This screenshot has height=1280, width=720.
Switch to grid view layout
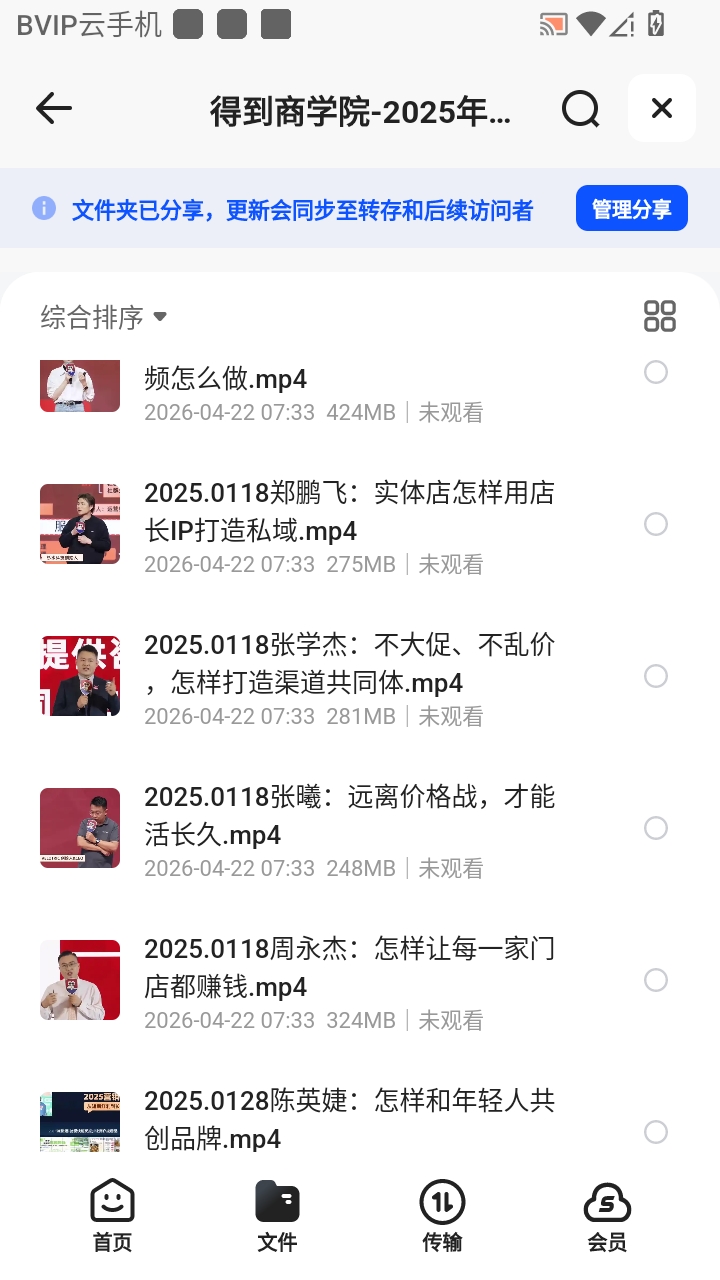tap(659, 315)
